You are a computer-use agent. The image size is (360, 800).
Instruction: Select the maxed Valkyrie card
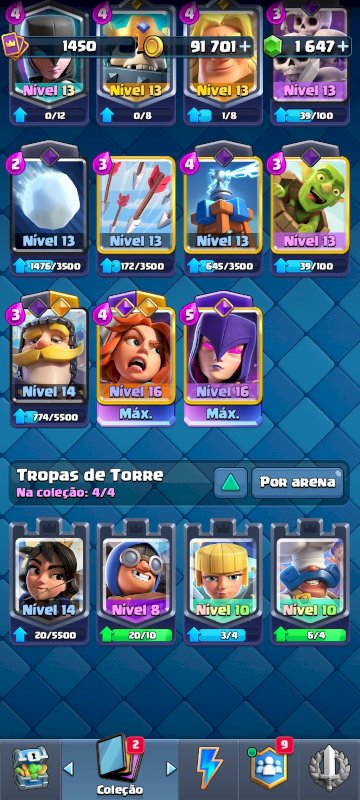click(136, 359)
